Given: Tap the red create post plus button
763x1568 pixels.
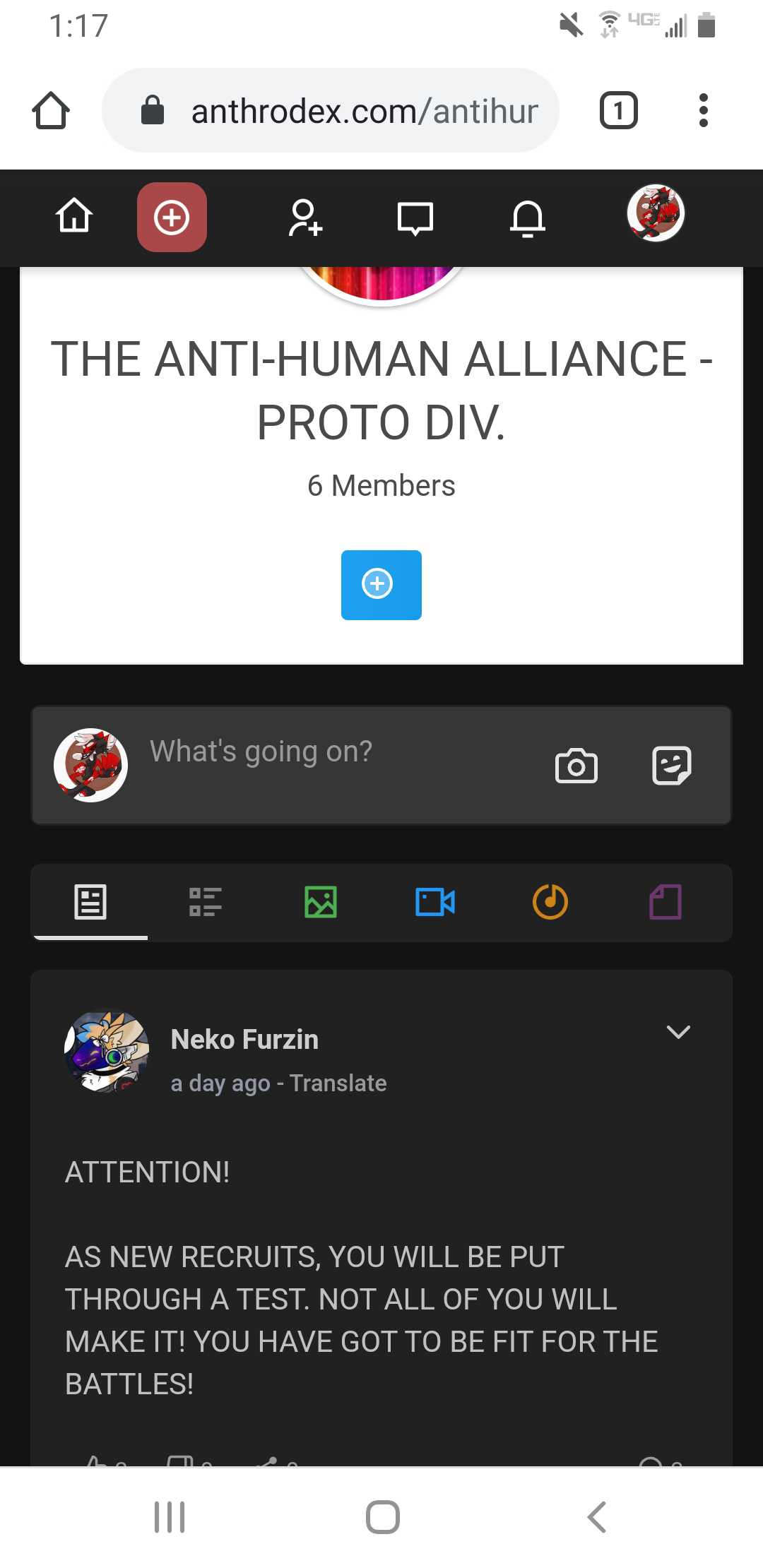Looking at the screenshot, I should click(172, 217).
